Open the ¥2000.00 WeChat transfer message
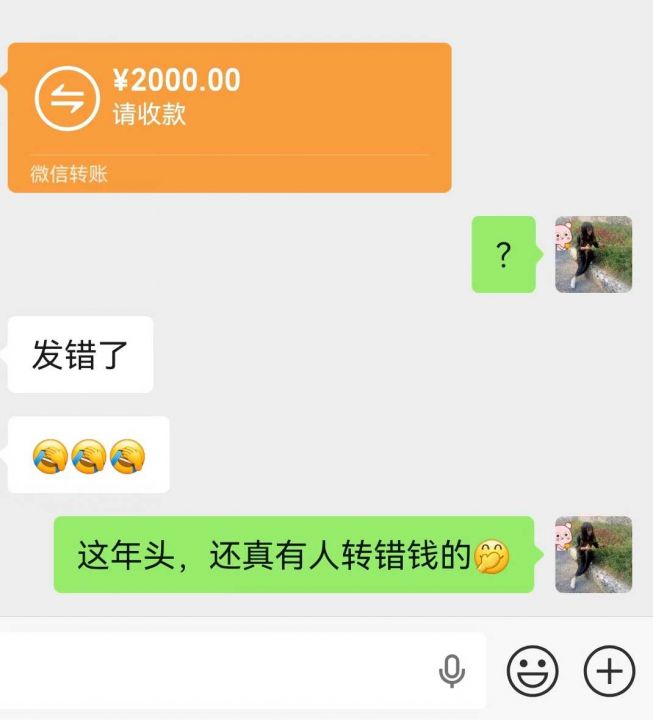The width and height of the screenshot is (653, 720). [229, 117]
